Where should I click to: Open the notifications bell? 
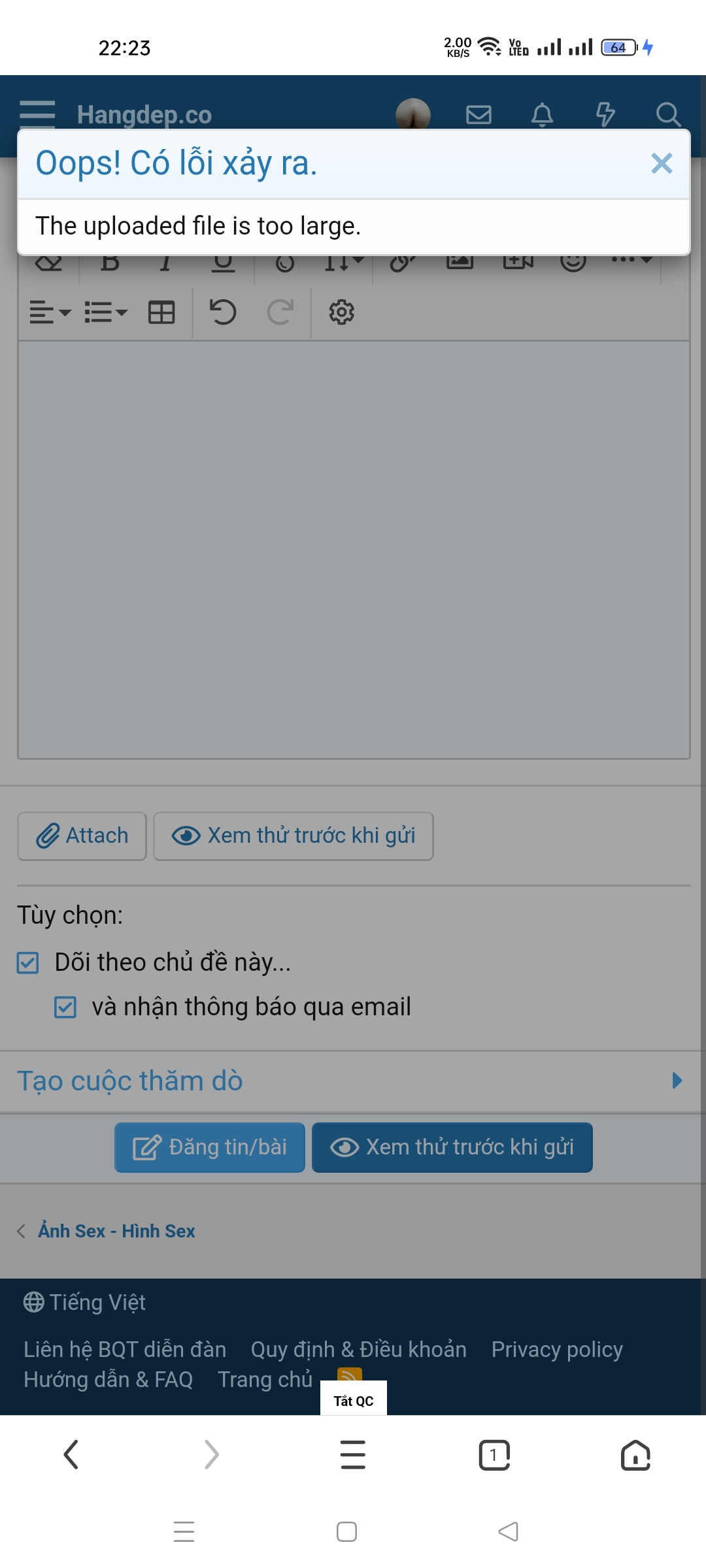tap(542, 115)
